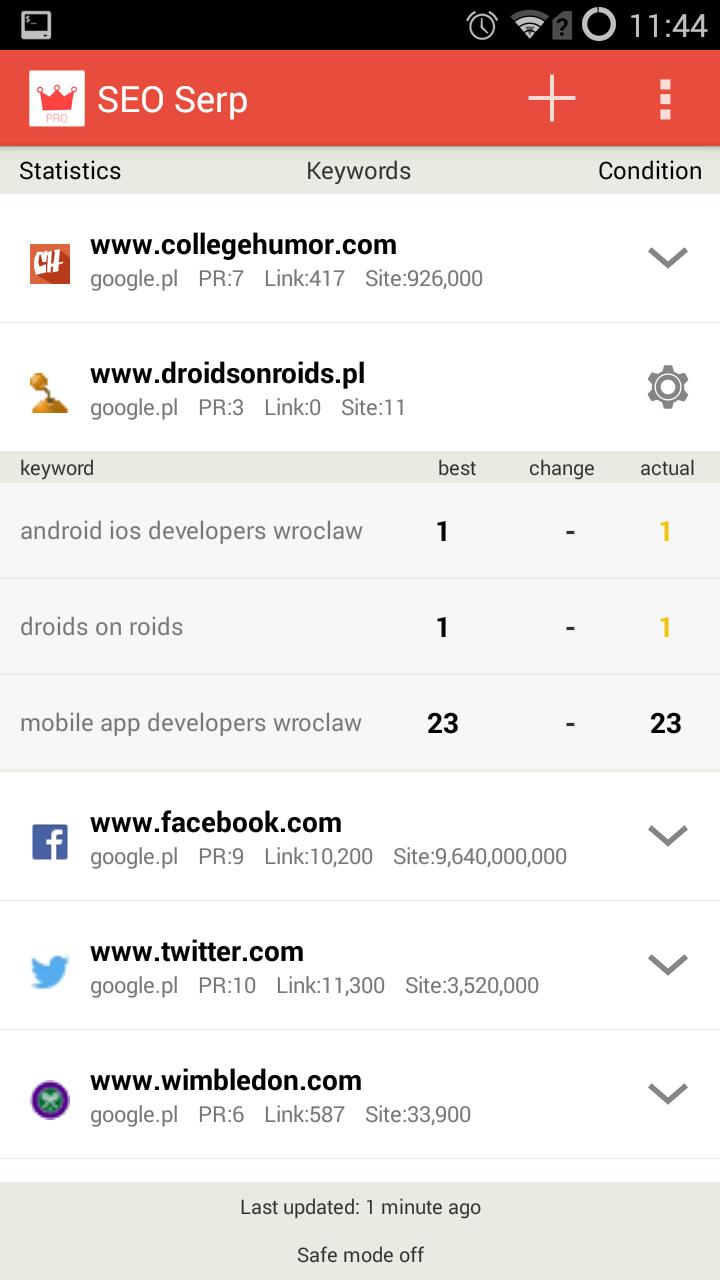This screenshot has width=720, height=1280.
Task: Switch to the Condition tab
Action: click(x=649, y=171)
